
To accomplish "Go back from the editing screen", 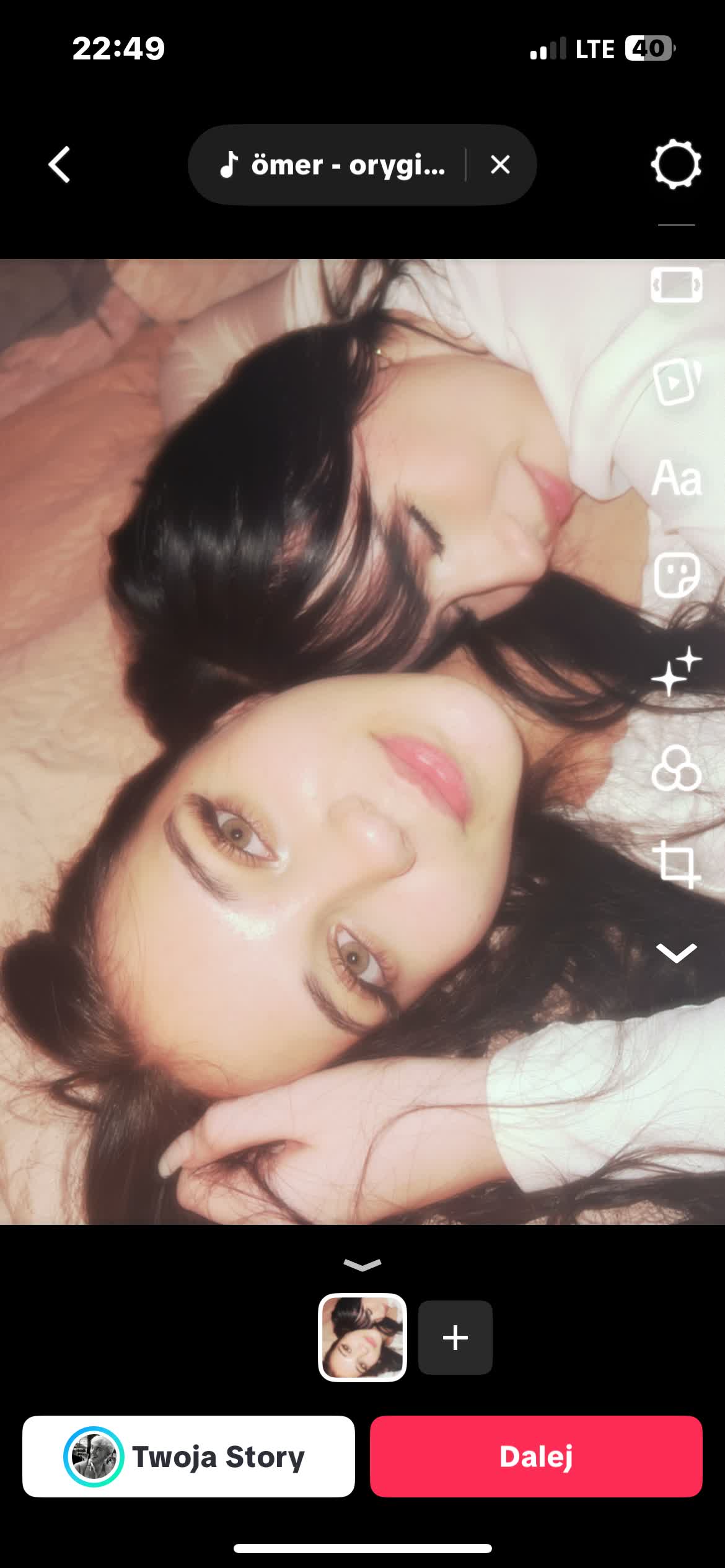I will pos(59,165).
